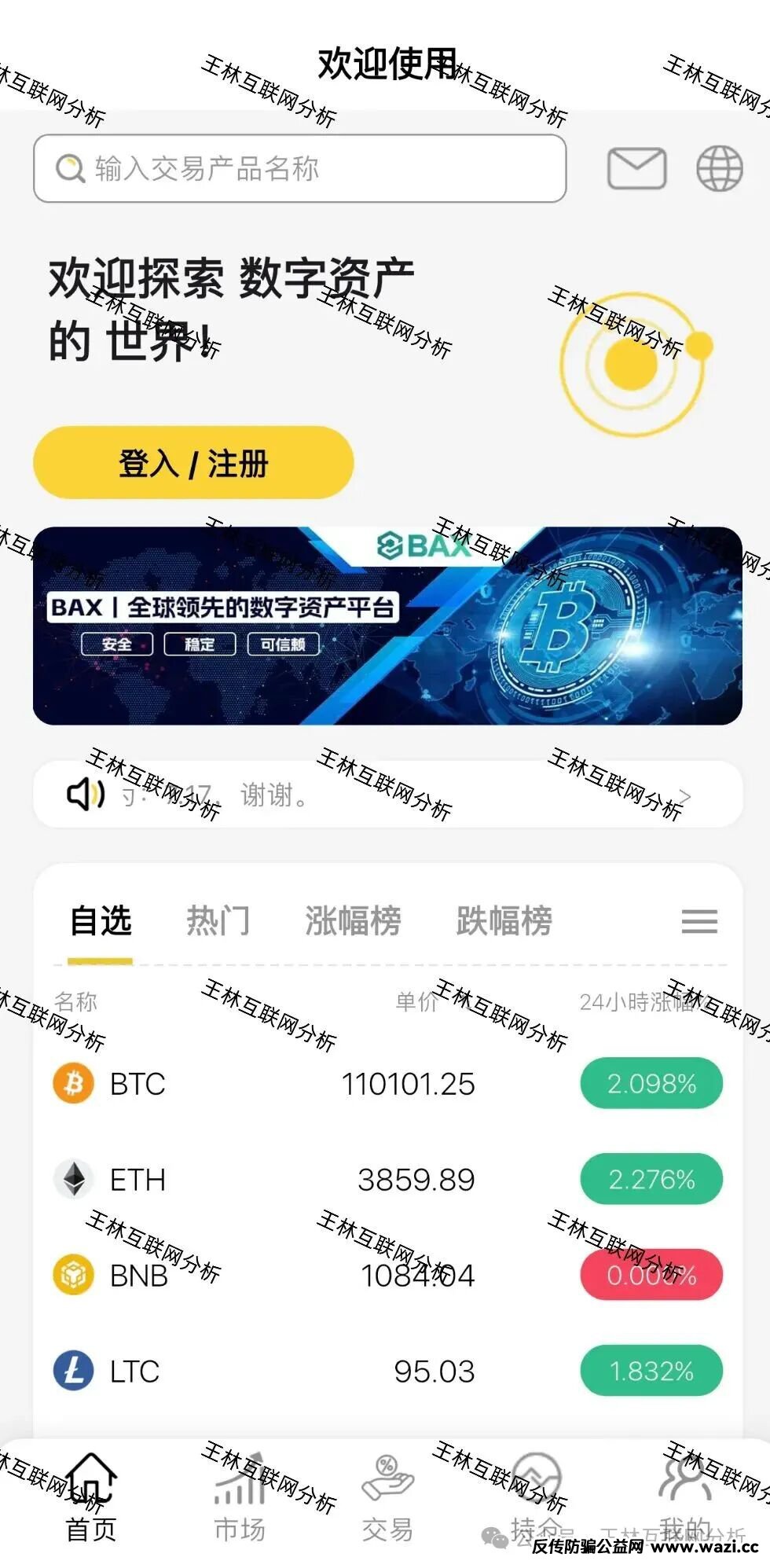
Task: Change language via the globe icon
Action: (719, 168)
